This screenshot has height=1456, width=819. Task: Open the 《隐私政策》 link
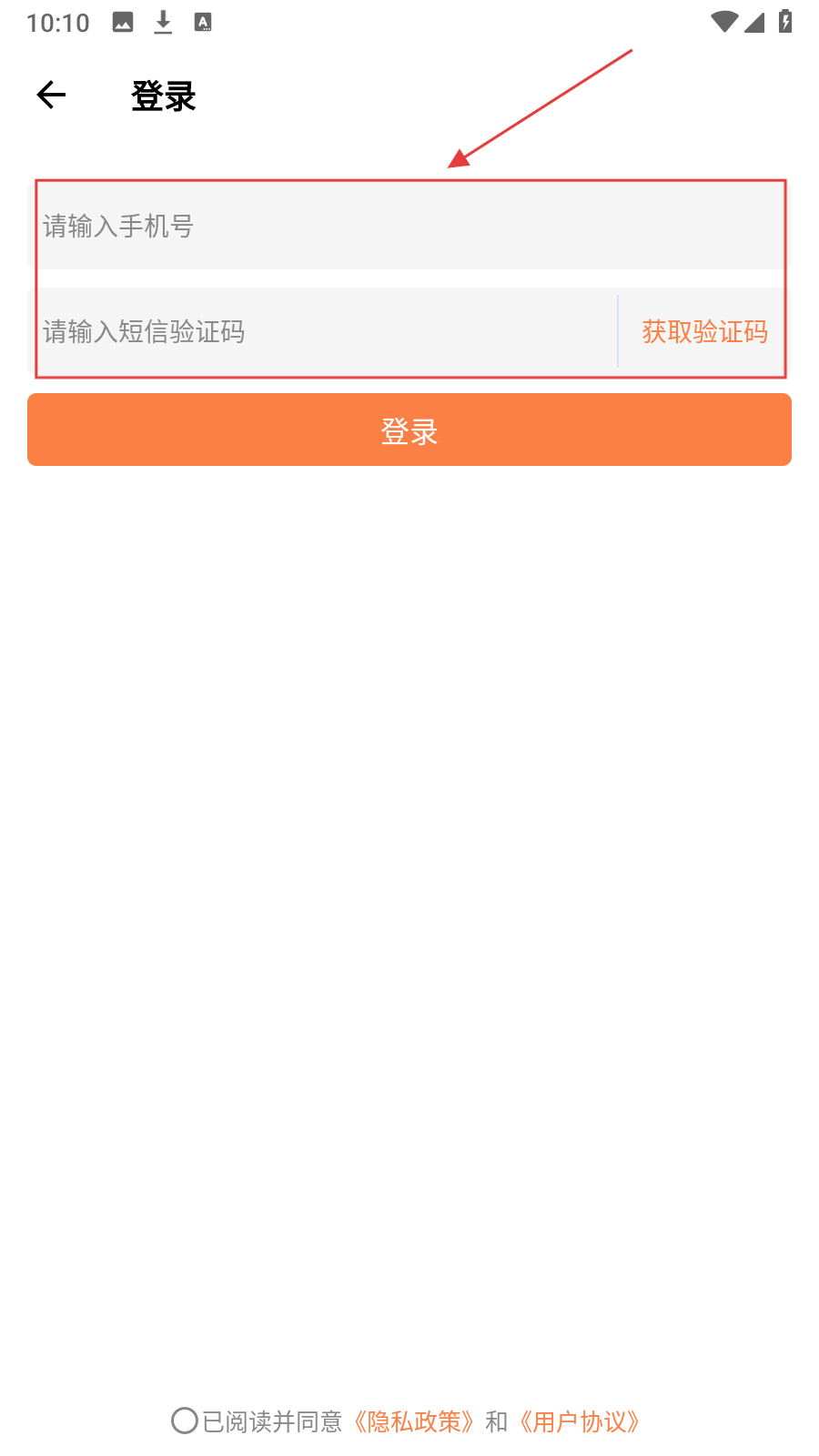coord(413,1421)
